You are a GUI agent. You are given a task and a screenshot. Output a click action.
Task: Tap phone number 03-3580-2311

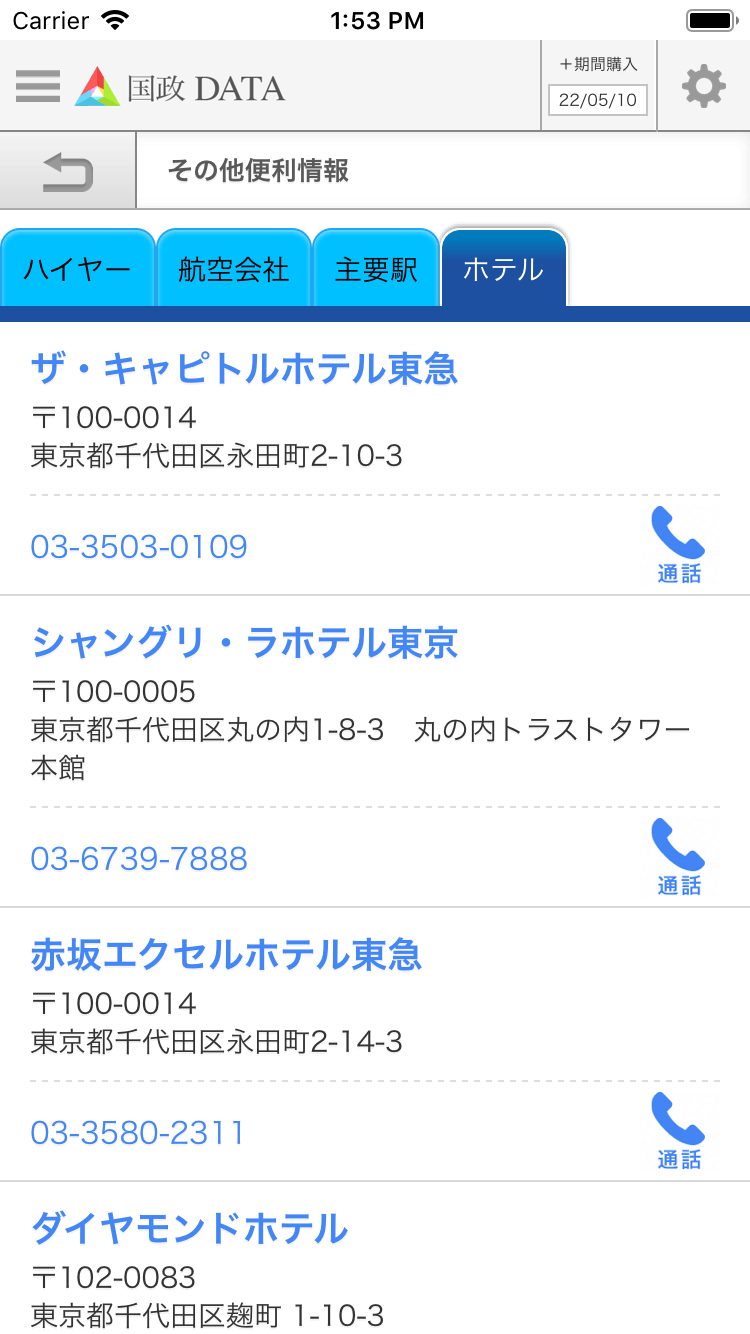point(138,1133)
